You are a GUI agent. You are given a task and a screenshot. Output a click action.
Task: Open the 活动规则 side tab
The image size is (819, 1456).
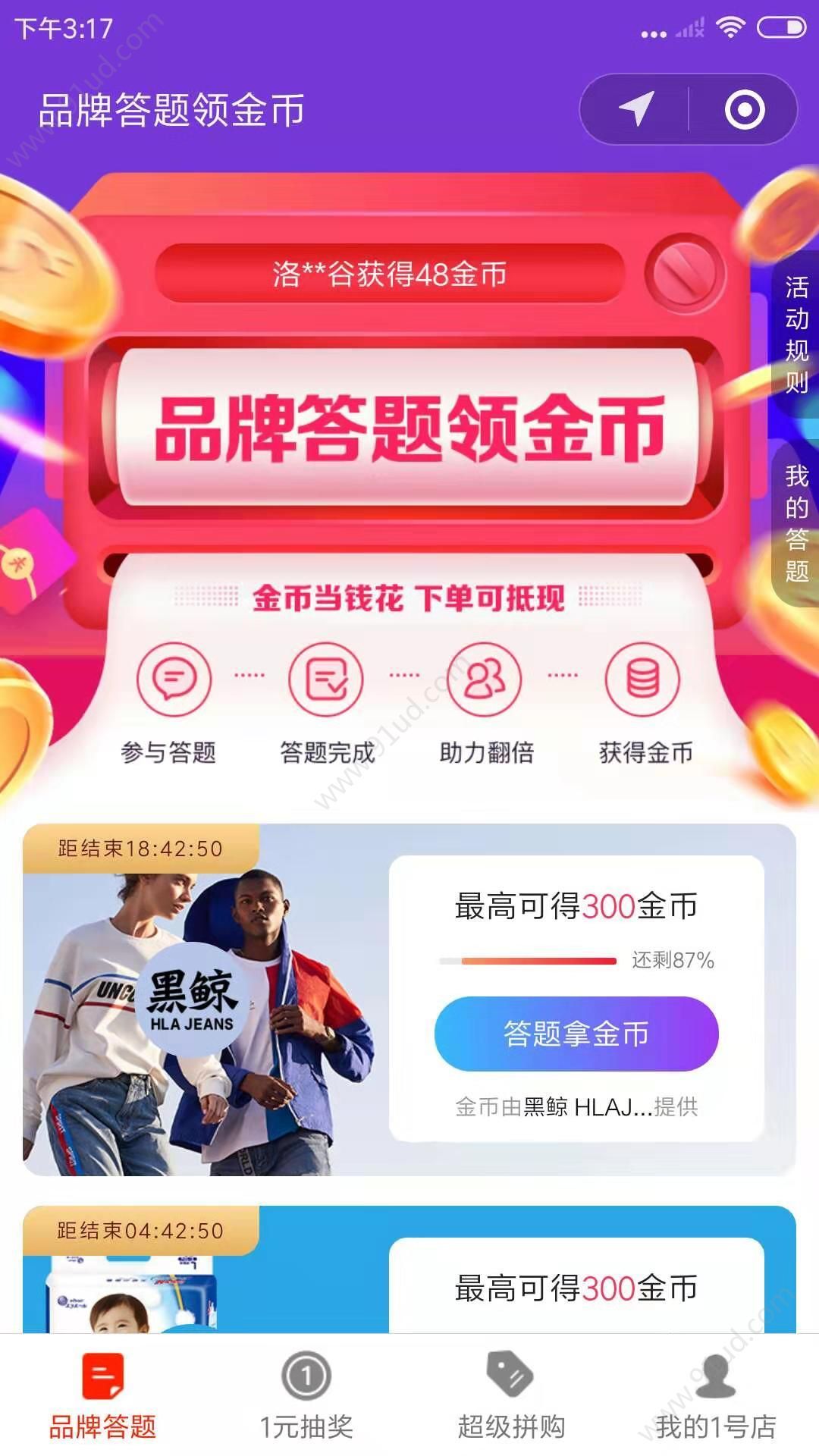[796, 334]
